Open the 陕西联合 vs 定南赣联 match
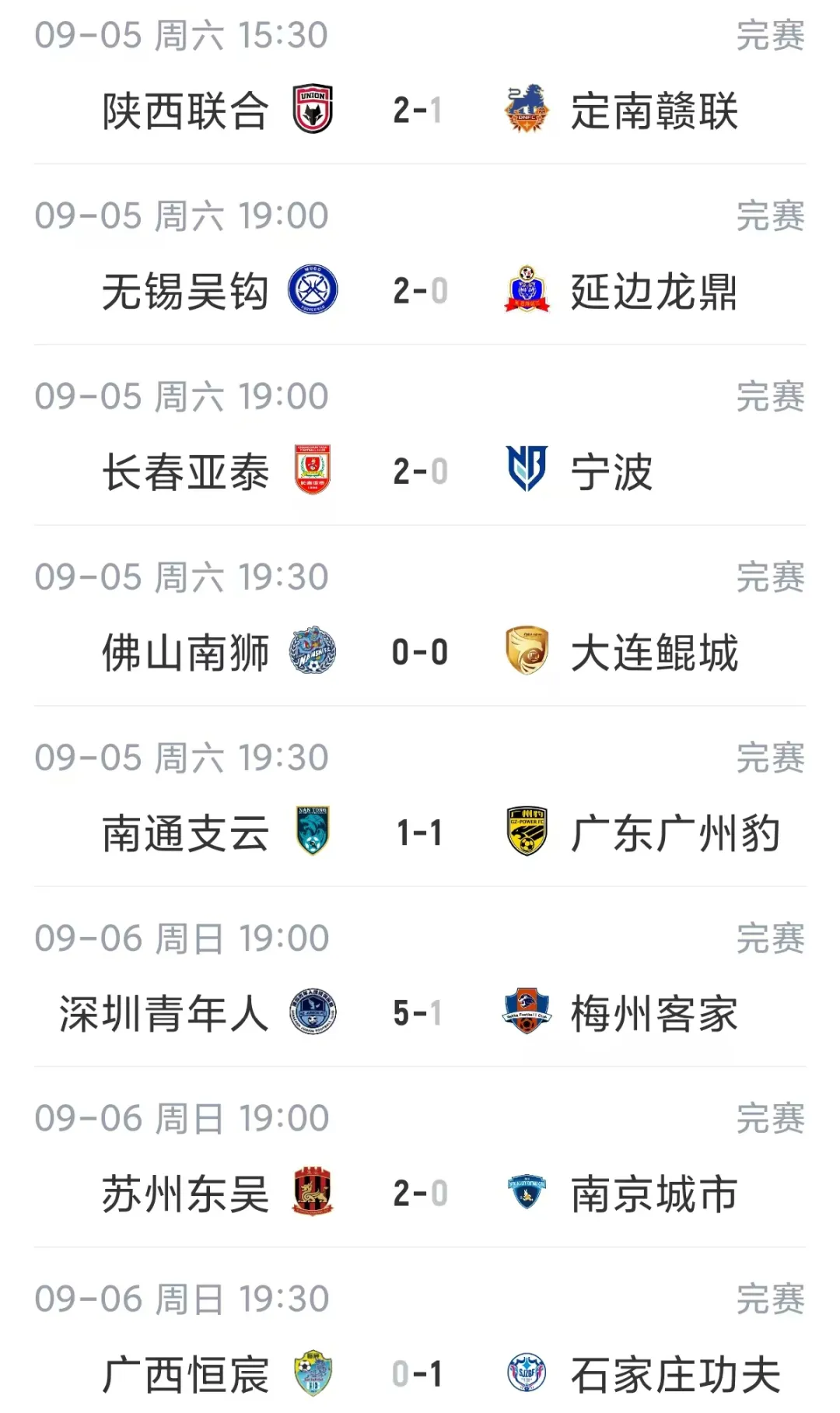The height and width of the screenshot is (1413, 840). click(x=420, y=81)
